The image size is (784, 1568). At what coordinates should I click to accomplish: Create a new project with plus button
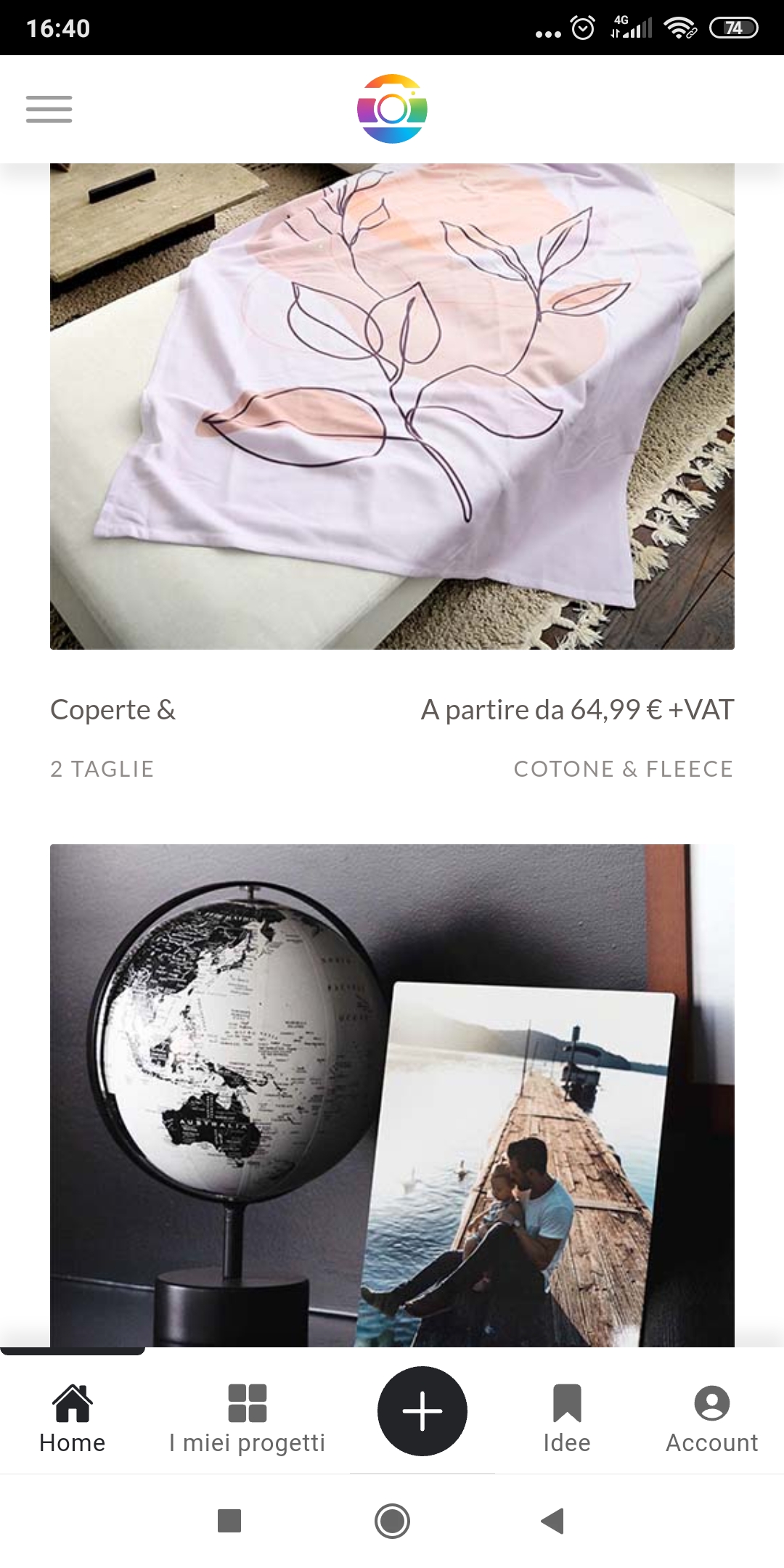click(x=422, y=1411)
